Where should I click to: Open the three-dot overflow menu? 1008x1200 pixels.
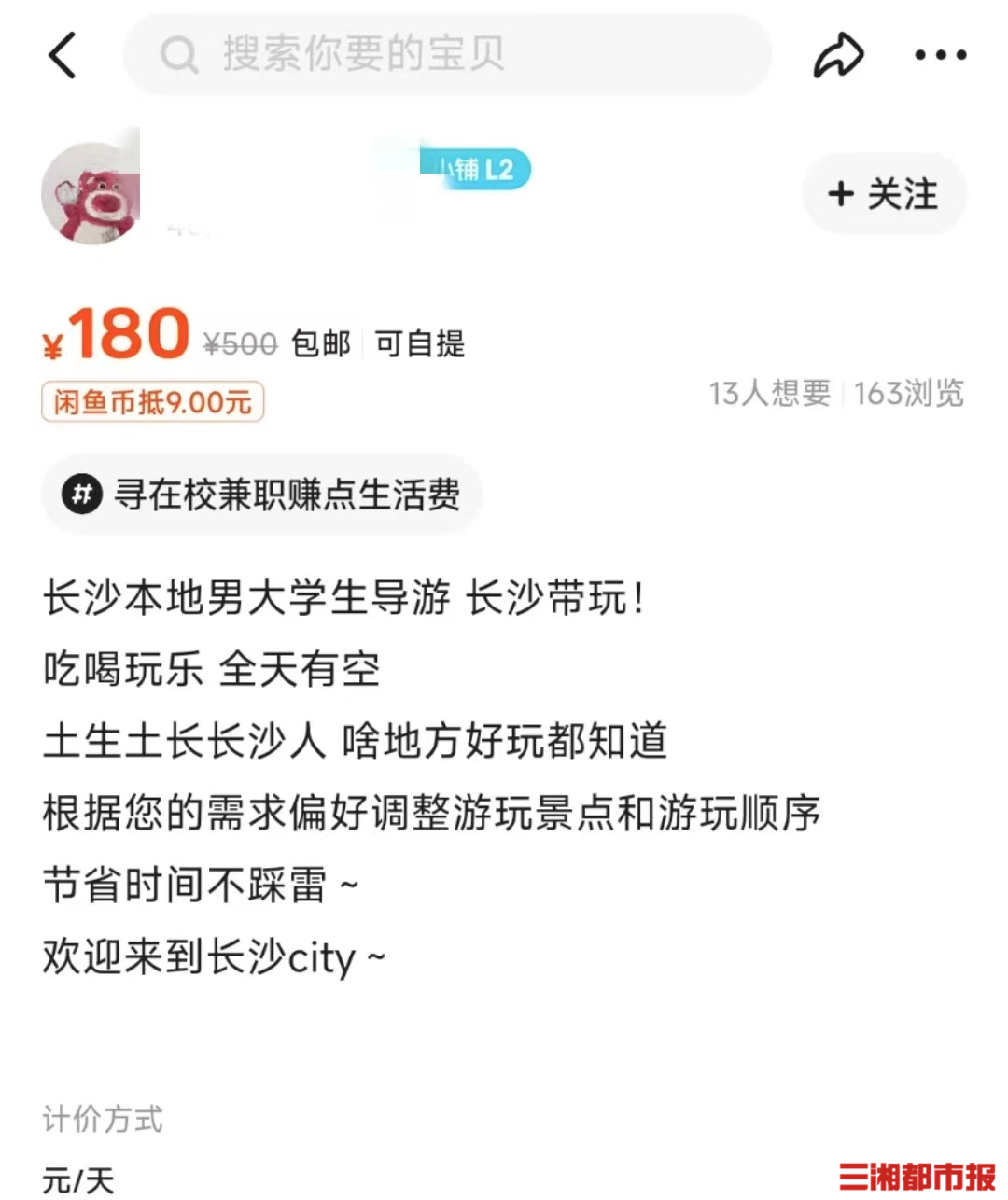(x=940, y=55)
